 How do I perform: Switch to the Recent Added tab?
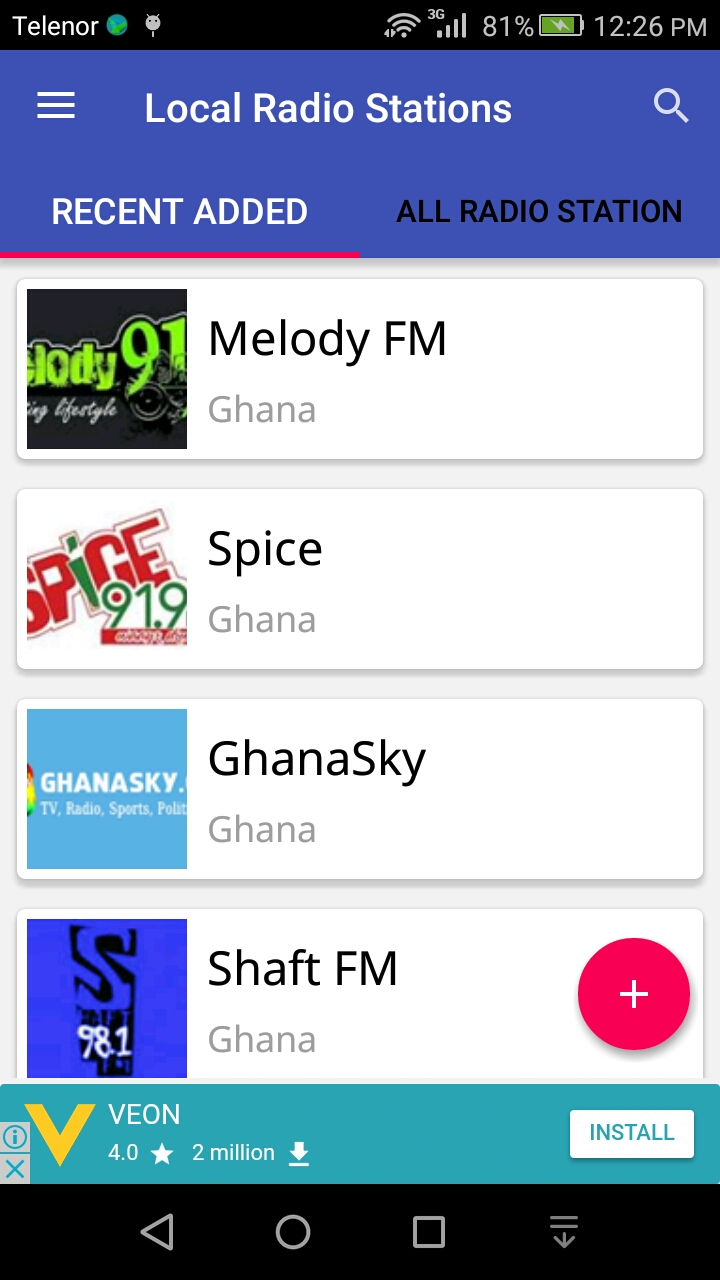point(180,212)
